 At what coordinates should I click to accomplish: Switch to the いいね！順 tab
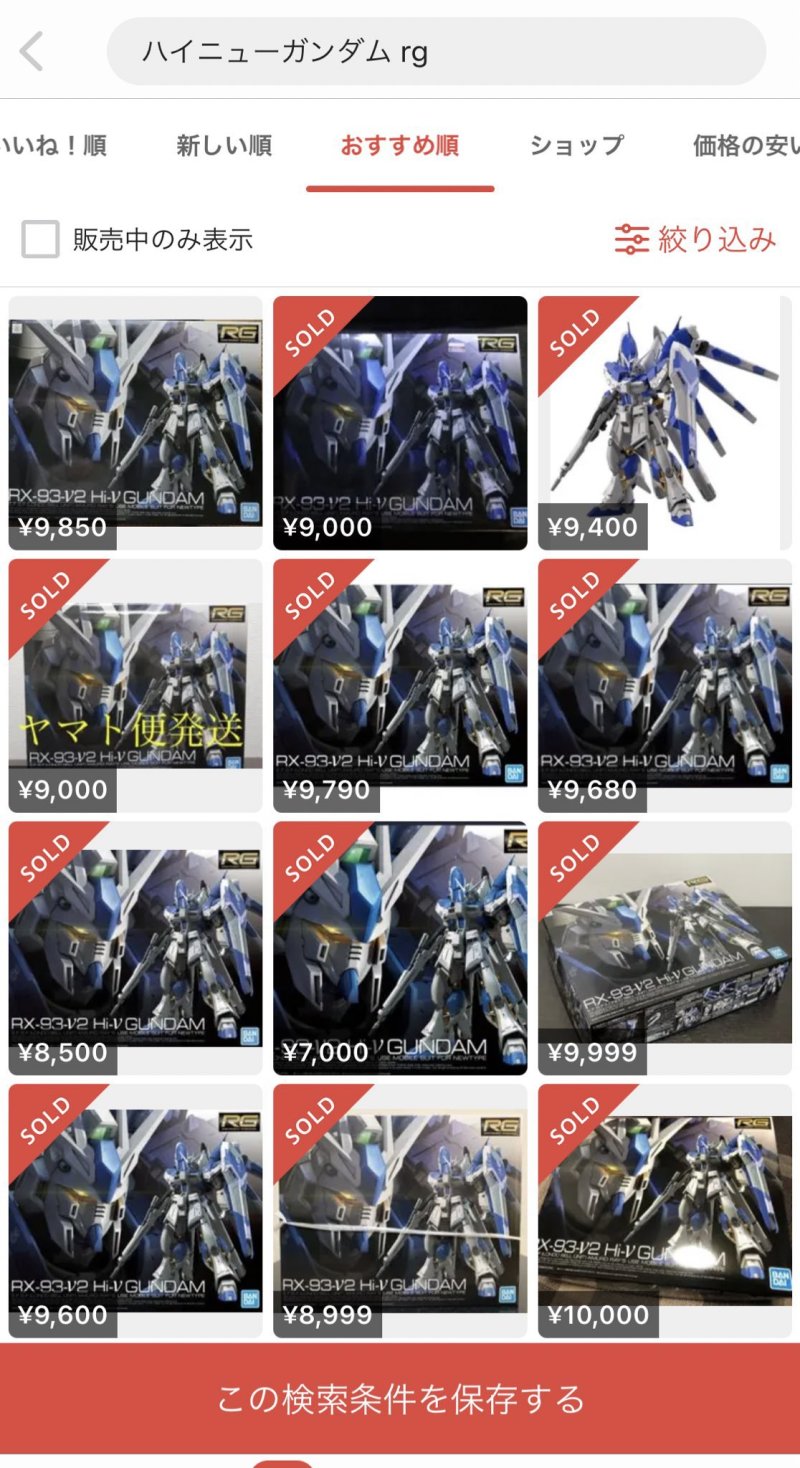coord(52,146)
